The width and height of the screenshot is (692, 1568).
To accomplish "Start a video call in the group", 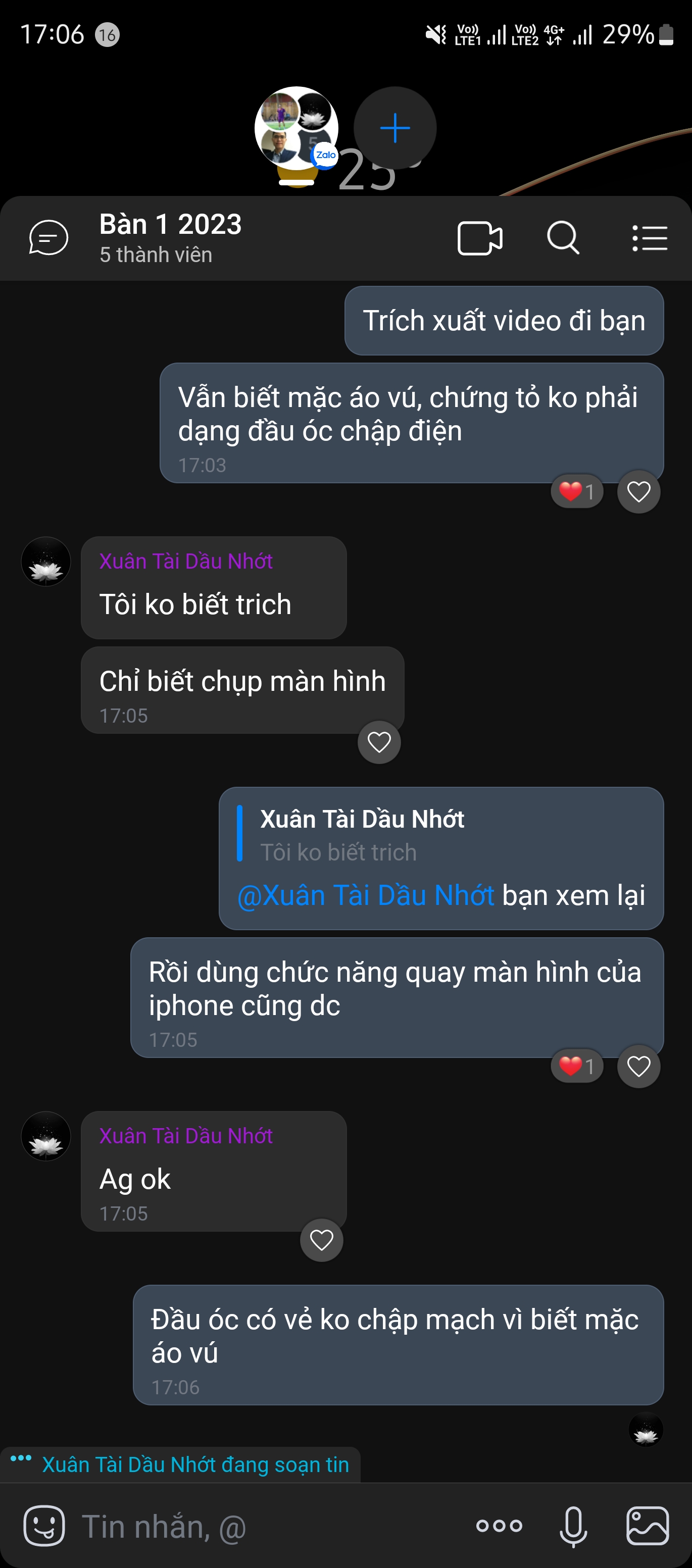I will pos(480,238).
